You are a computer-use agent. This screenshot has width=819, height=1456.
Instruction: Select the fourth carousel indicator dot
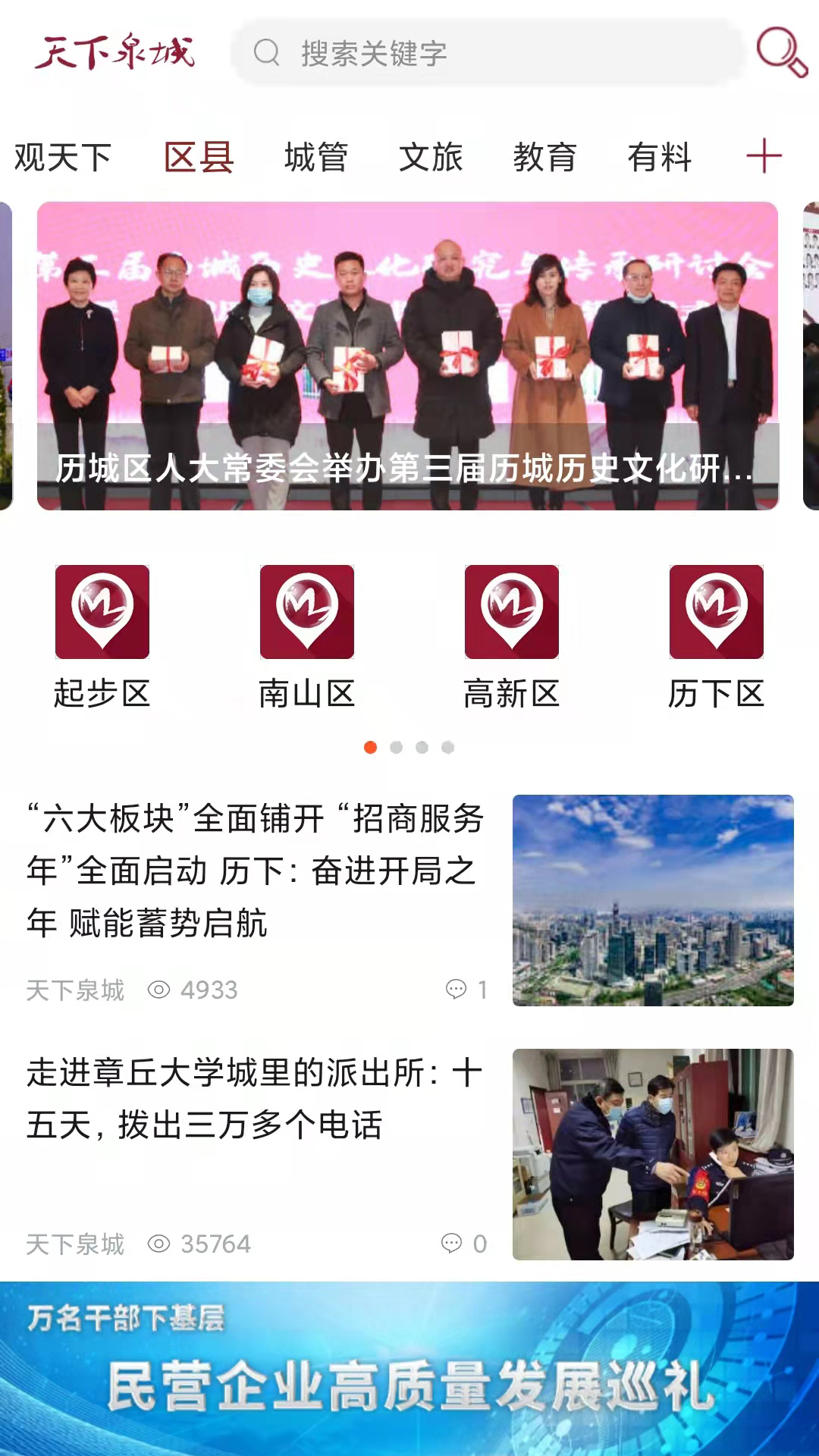pos(449,748)
